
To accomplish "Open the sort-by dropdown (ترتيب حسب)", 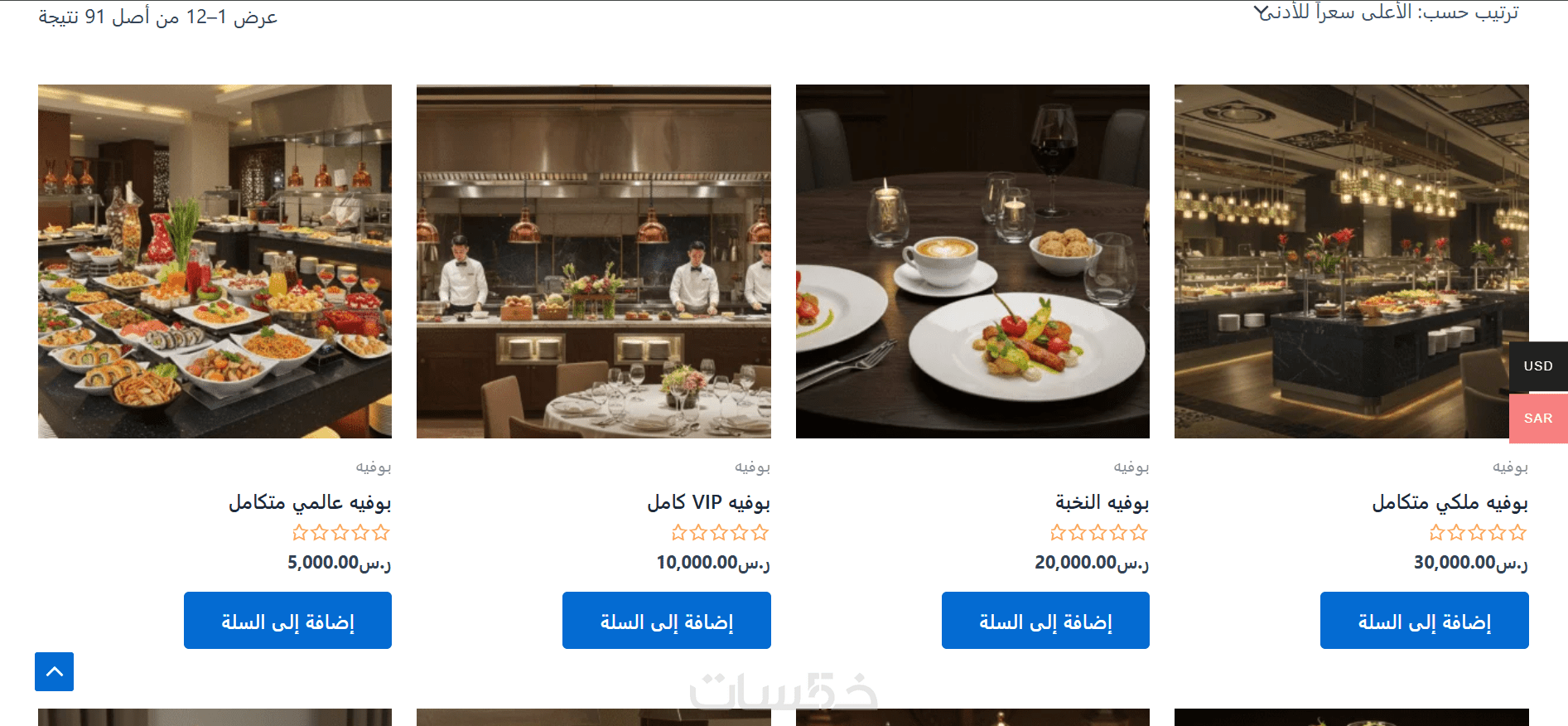I will click(1385, 12).
